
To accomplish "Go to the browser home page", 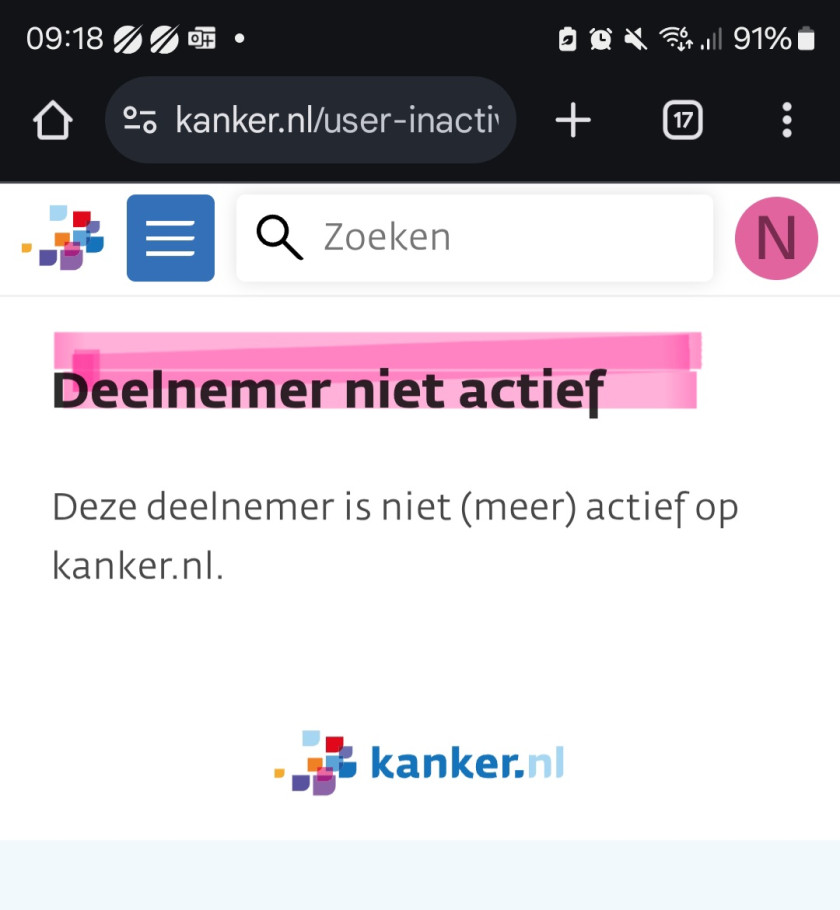I will pos(52,122).
